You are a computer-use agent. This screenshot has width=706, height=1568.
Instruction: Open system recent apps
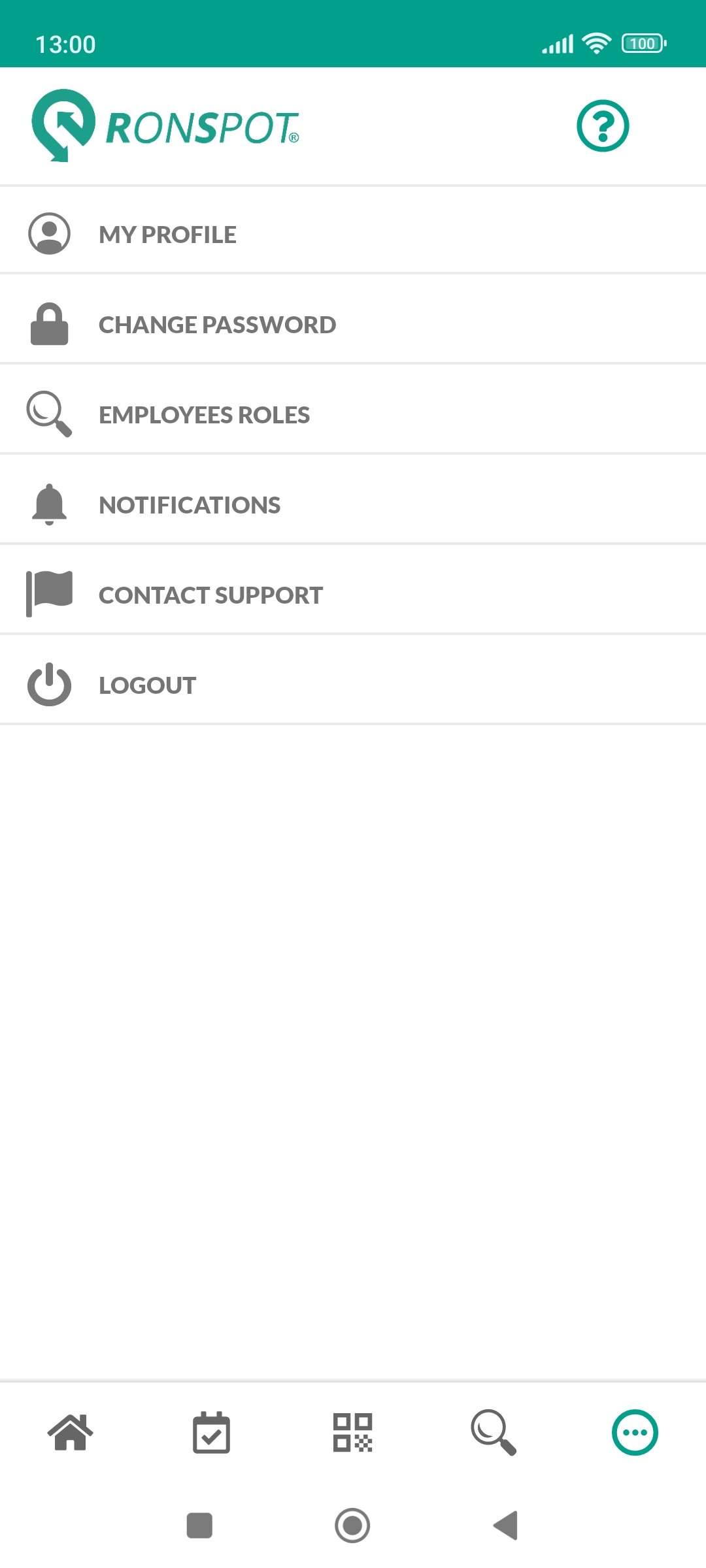[x=199, y=1526]
